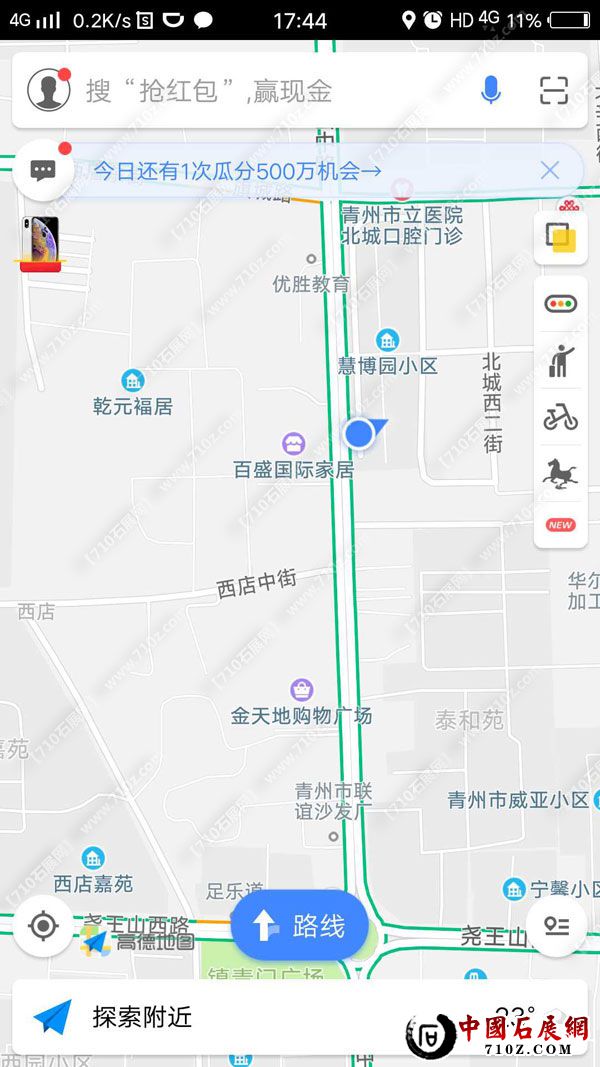Recenter the map on my location

point(43,926)
